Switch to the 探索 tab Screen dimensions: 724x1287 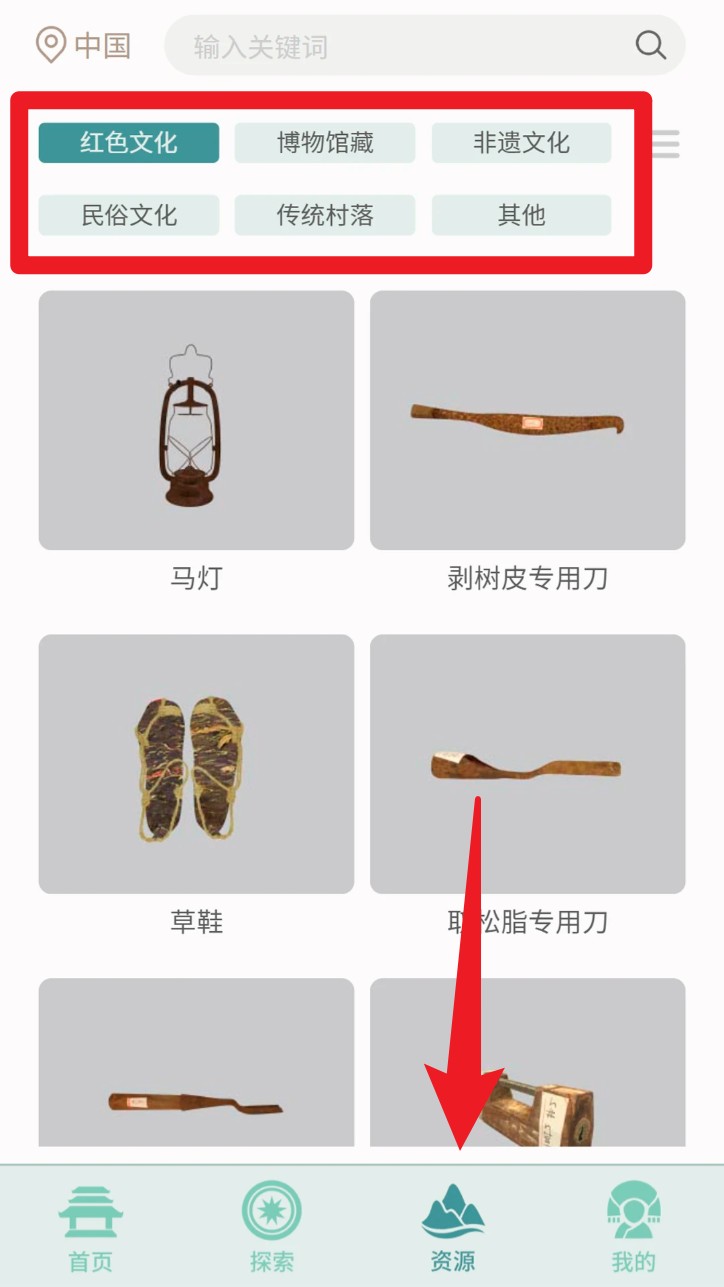pyautogui.click(x=272, y=1228)
